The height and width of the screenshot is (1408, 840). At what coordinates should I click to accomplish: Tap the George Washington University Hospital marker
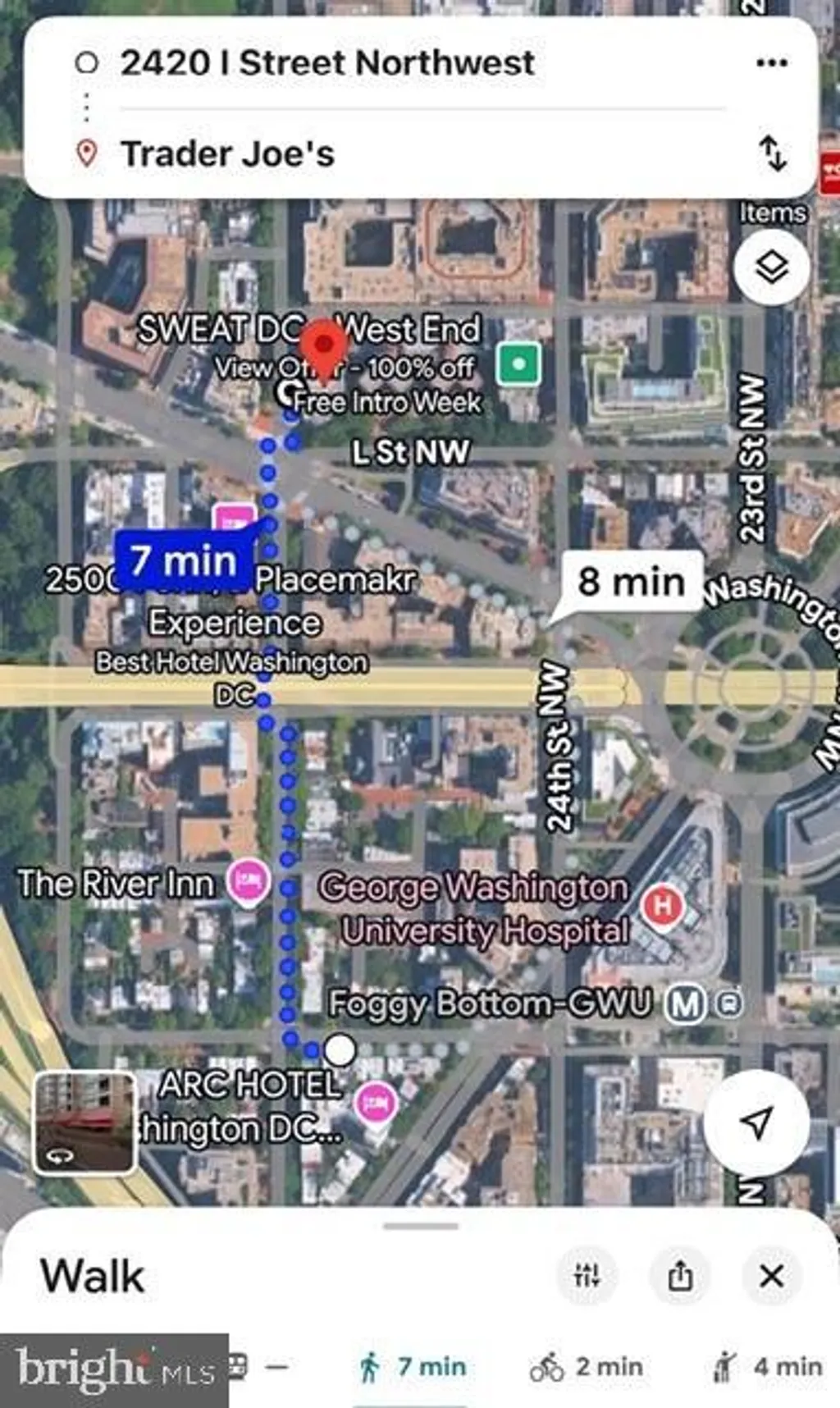(x=663, y=906)
